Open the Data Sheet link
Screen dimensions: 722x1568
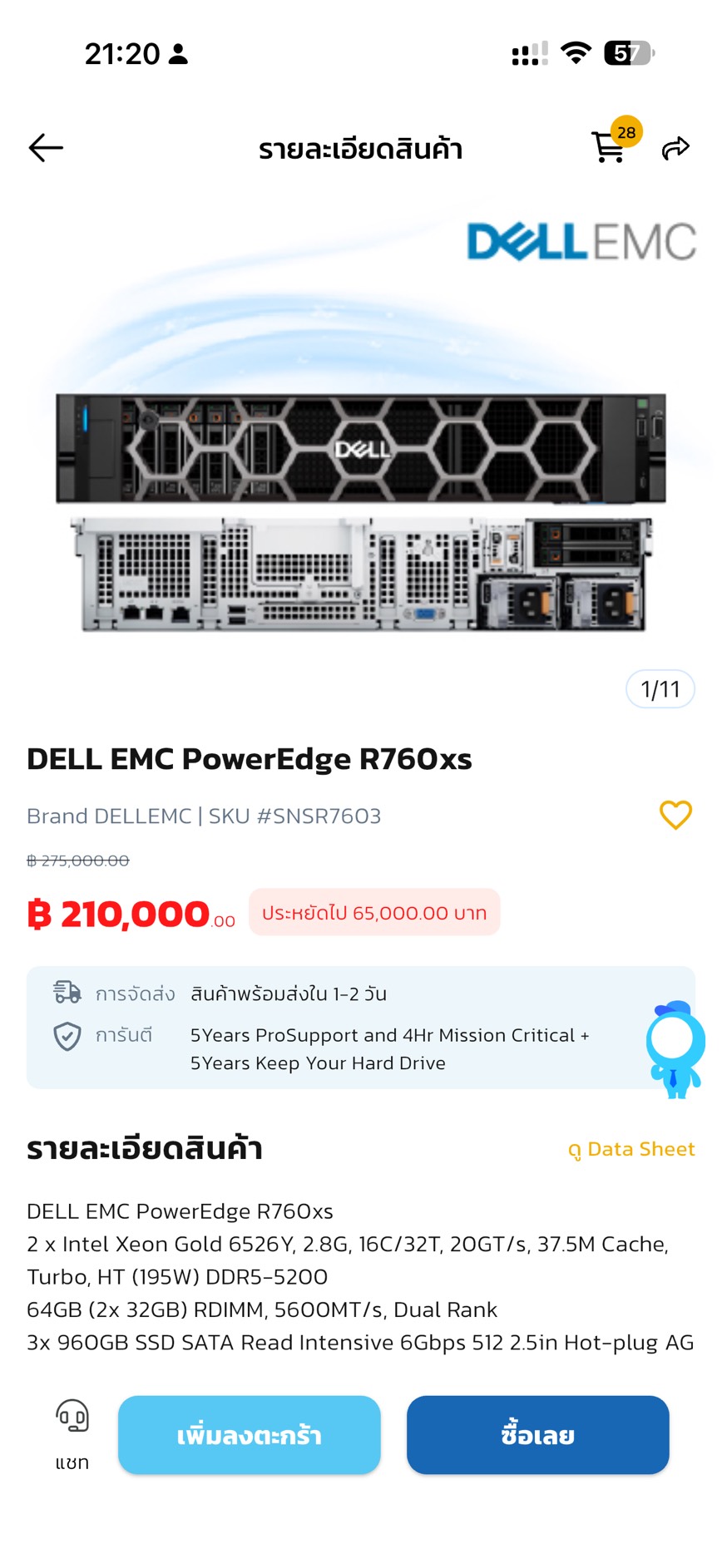click(631, 1149)
